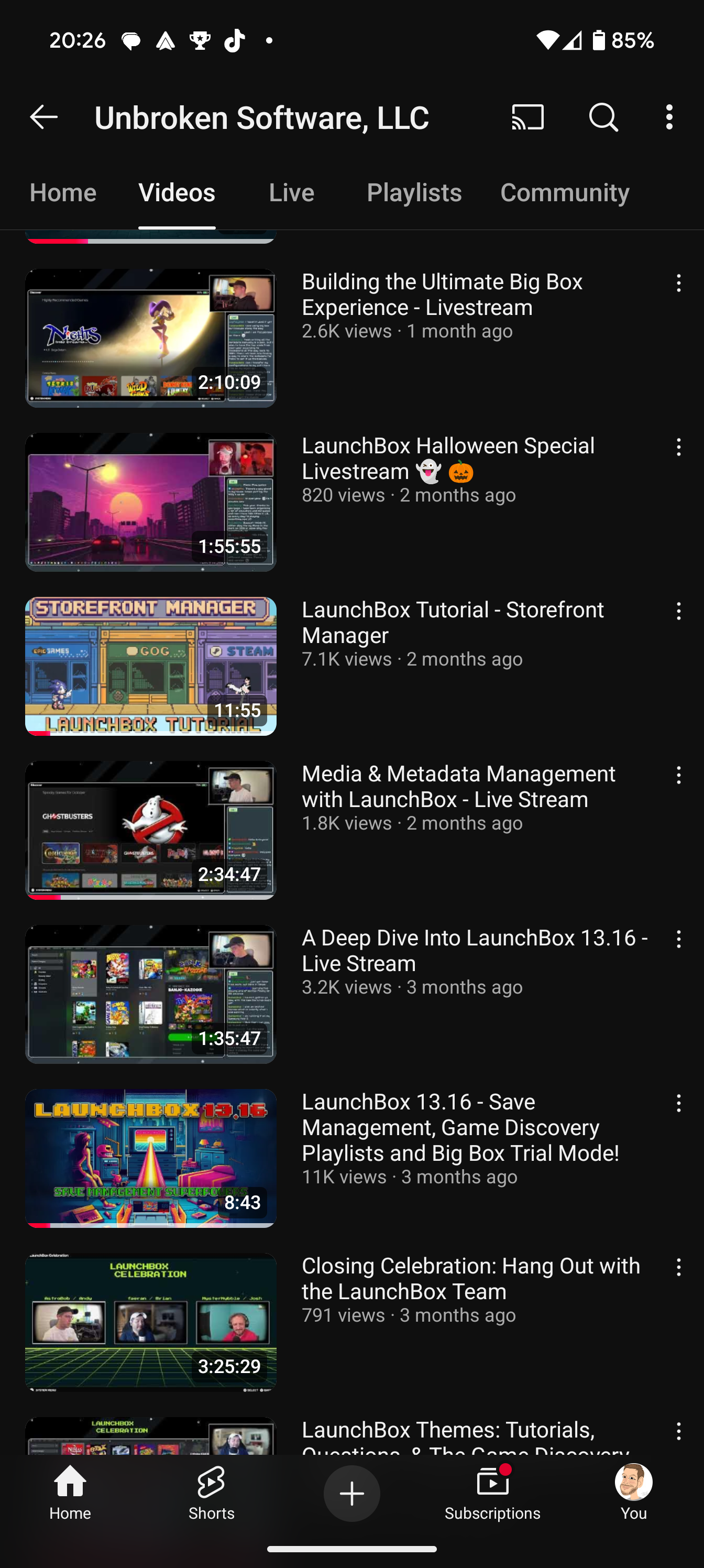
Task: Open options for Media & Metadata Management video
Action: pyautogui.click(x=678, y=776)
